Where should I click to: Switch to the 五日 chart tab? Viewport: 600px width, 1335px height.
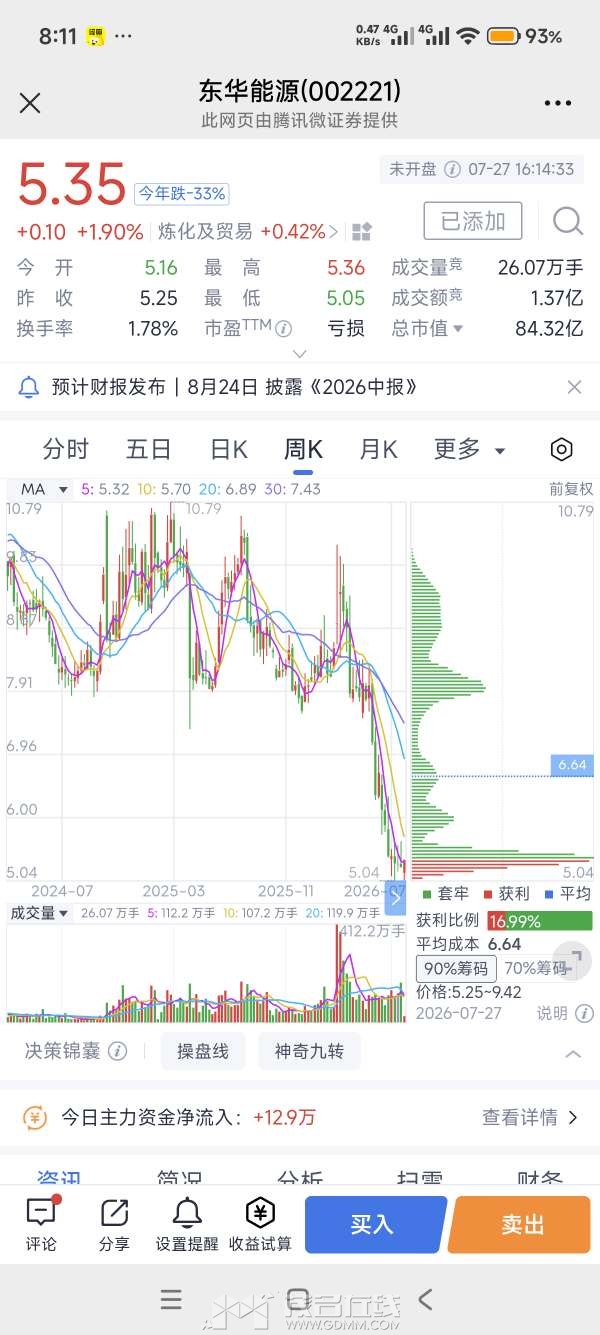[x=148, y=449]
